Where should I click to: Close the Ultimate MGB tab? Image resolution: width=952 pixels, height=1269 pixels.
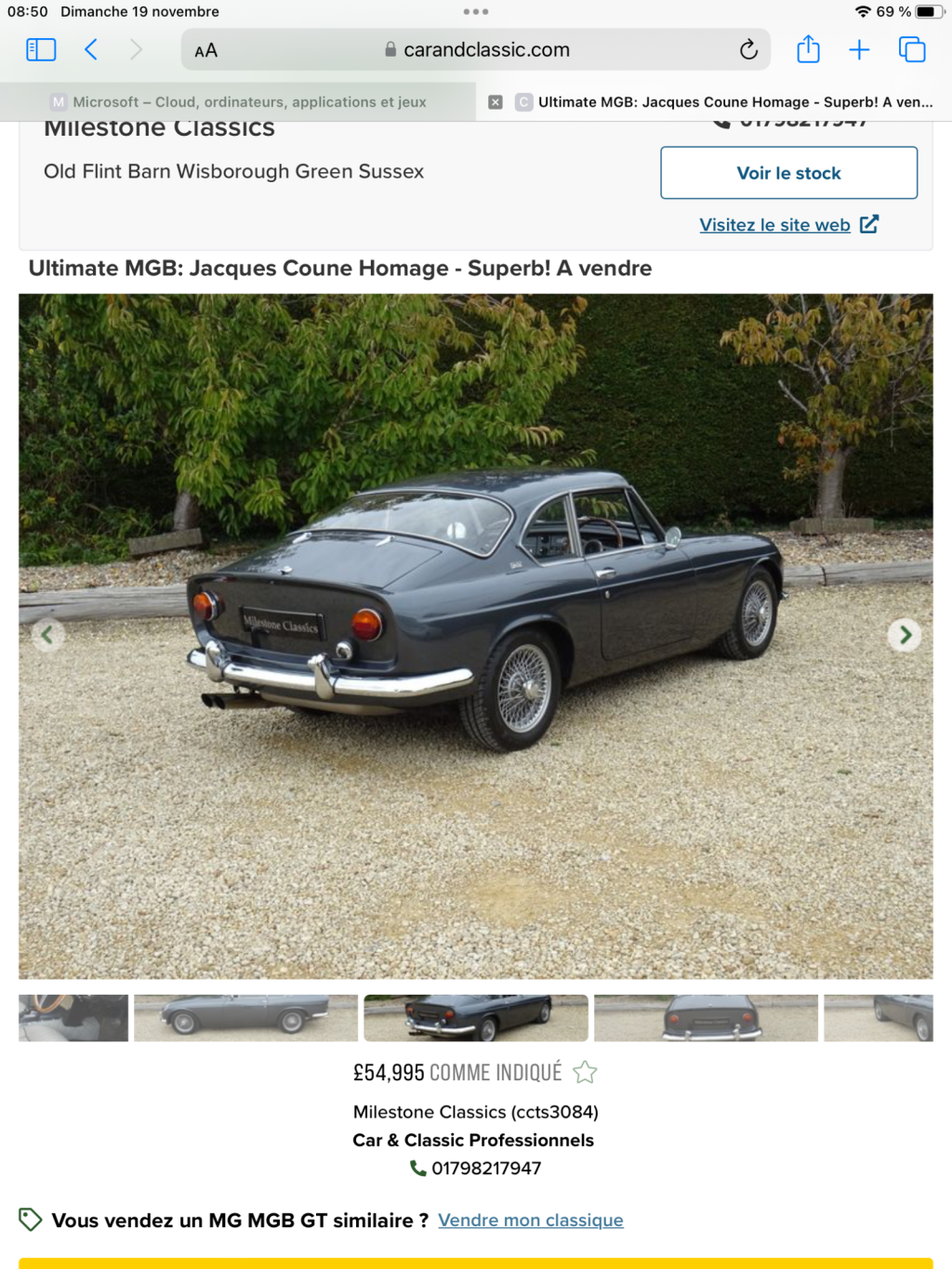[x=496, y=102]
